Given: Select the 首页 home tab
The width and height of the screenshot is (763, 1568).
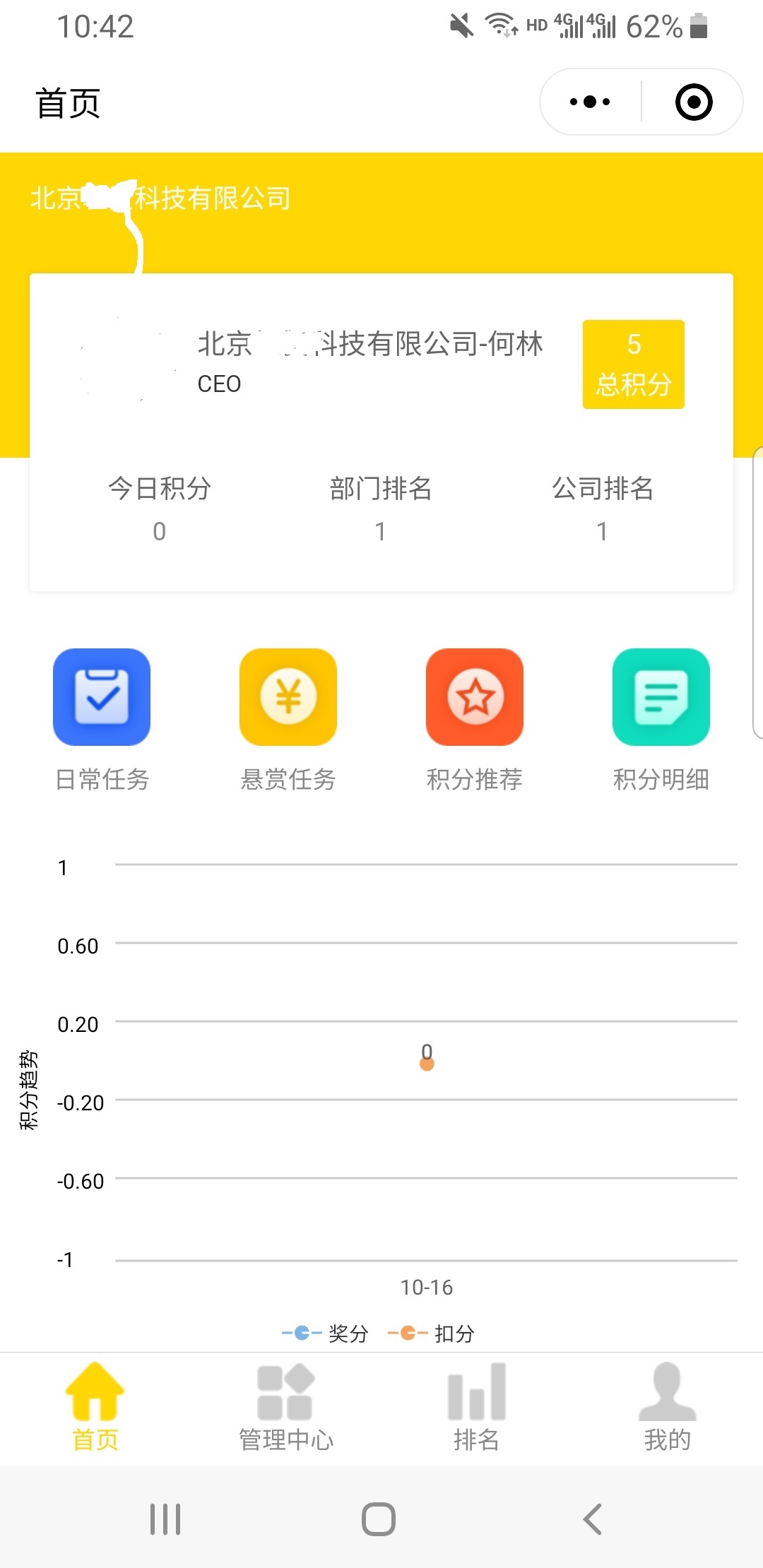Looking at the screenshot, I should click(95, 1407).
